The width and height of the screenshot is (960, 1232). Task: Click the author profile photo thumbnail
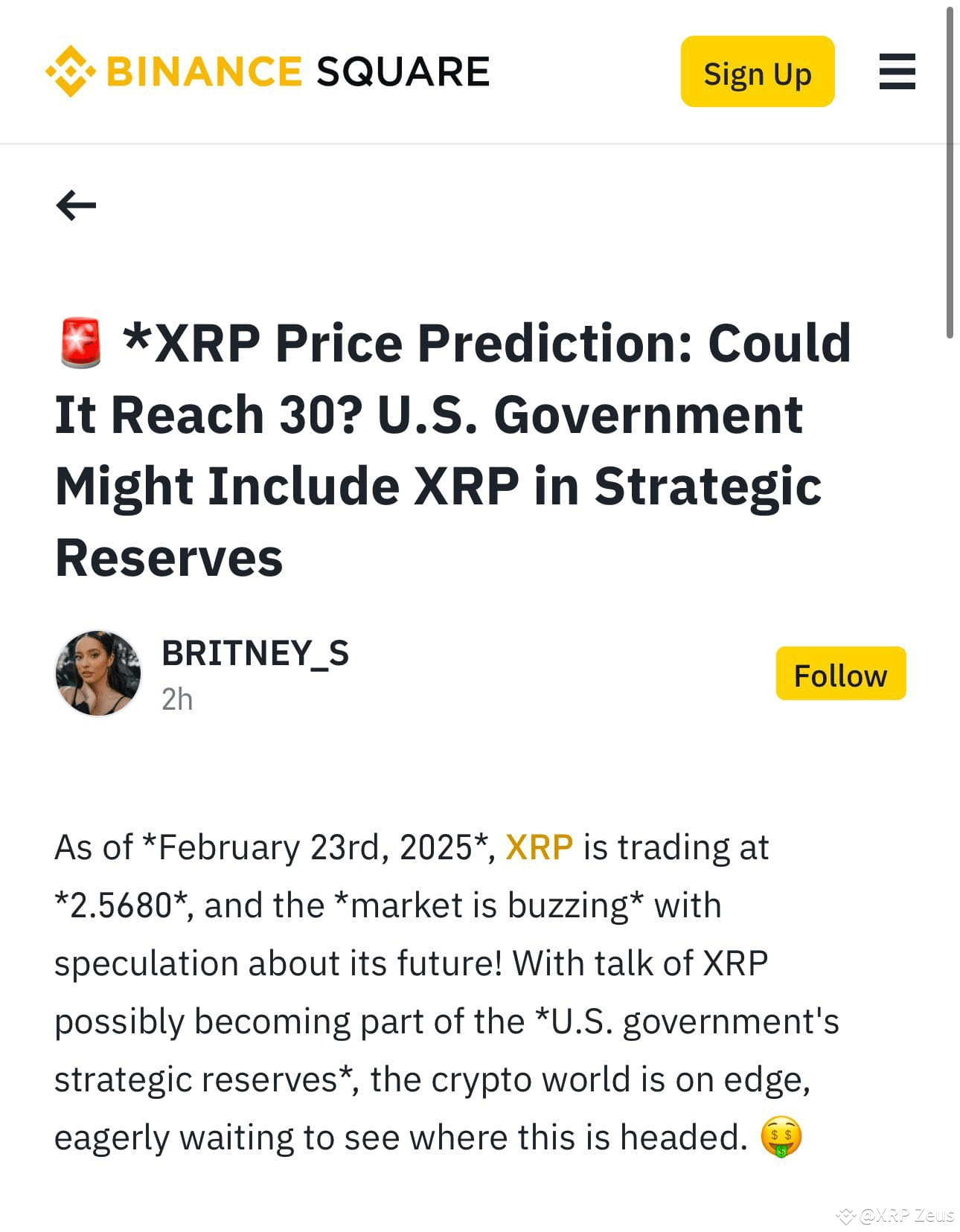pos(97,672)
